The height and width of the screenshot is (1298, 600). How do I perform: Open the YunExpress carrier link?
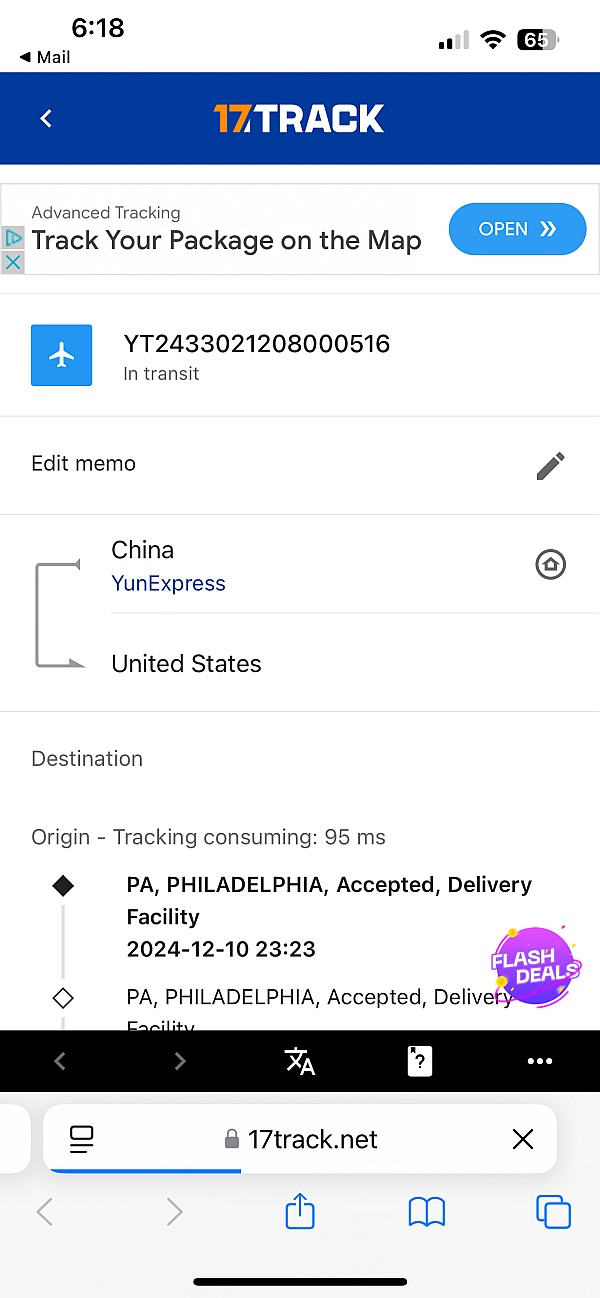168,584
